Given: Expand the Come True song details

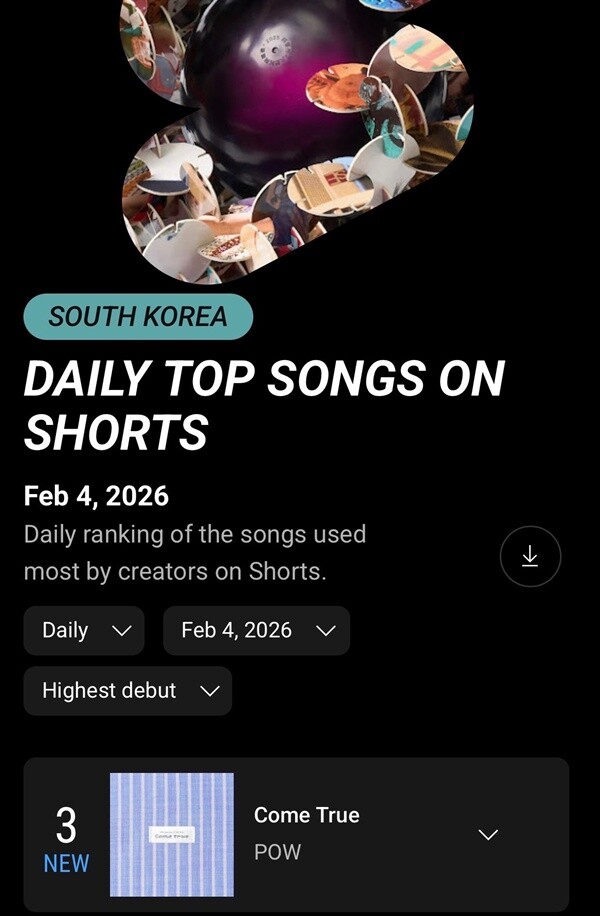Looking at the screenshot, I should click(488, 835).
